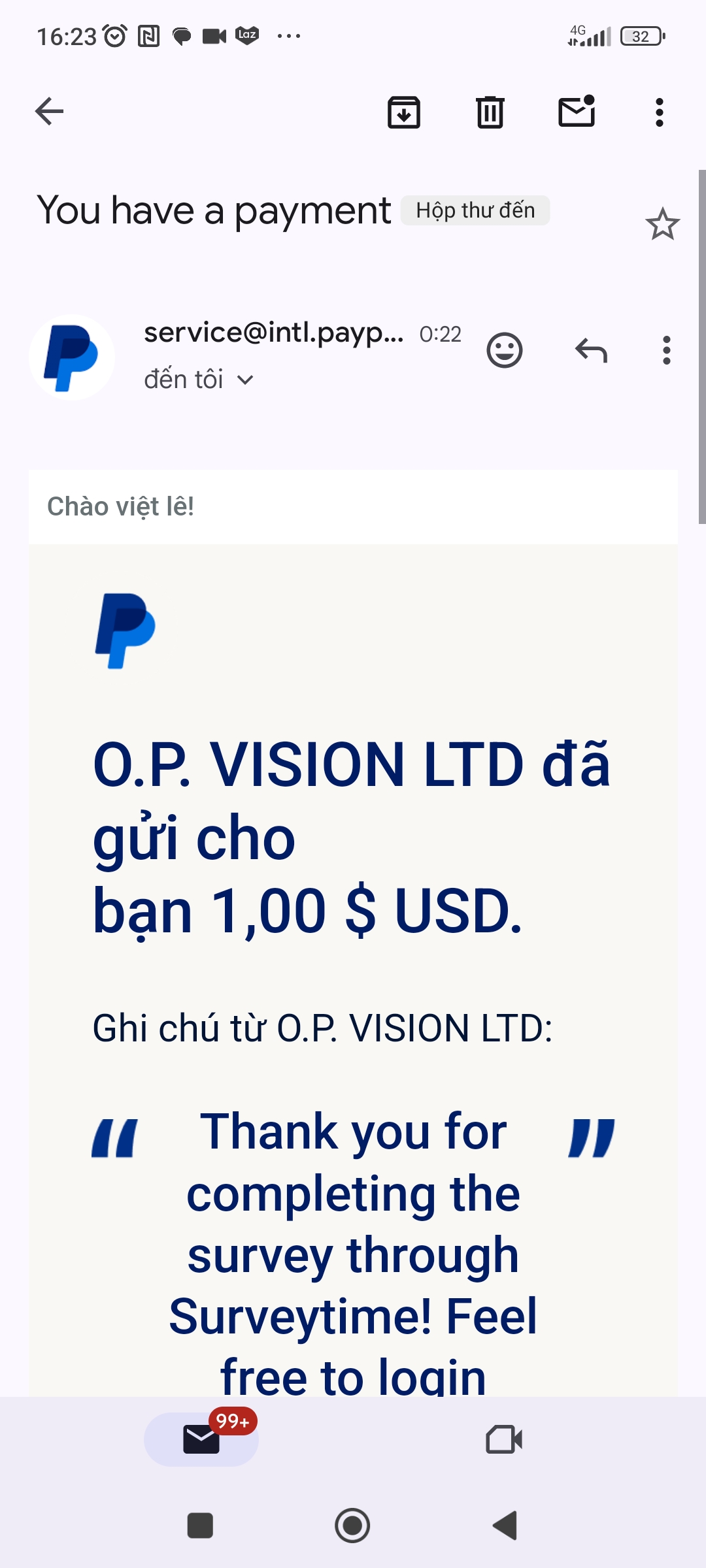This screenshot has width=706, height=1568.
Task: Star the "You have a payment" email
Action: pyautogui.click(x=662, y=224)
